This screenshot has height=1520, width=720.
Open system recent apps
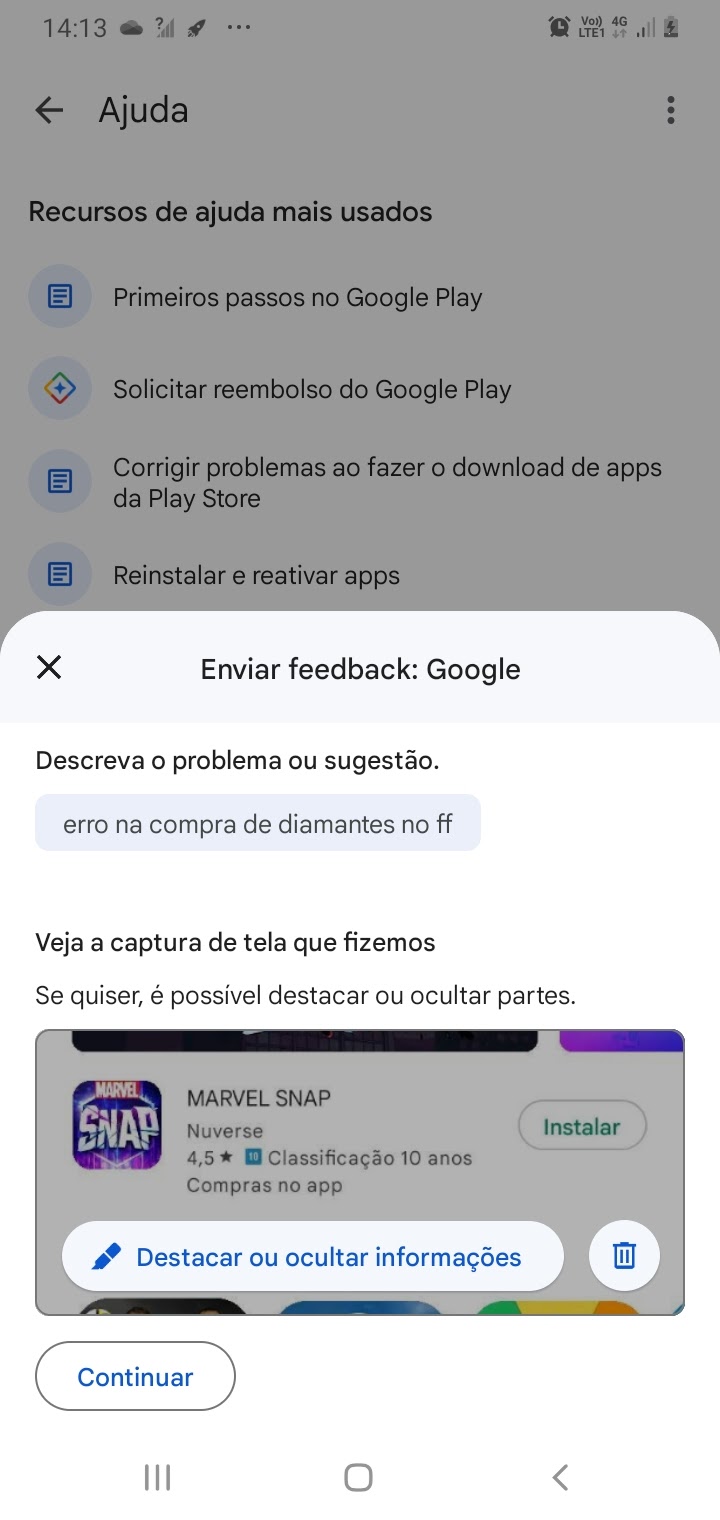click(157, 1477)
